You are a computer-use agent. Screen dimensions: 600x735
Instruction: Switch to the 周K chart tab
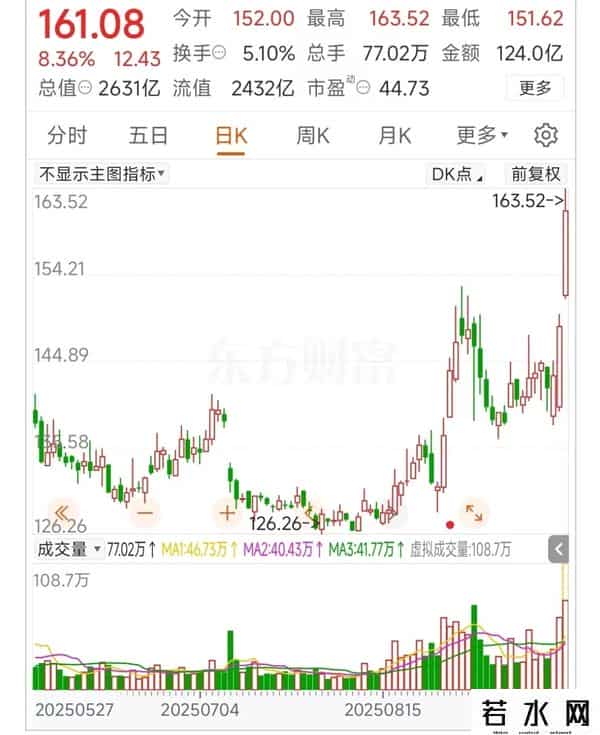pos(313,136)
